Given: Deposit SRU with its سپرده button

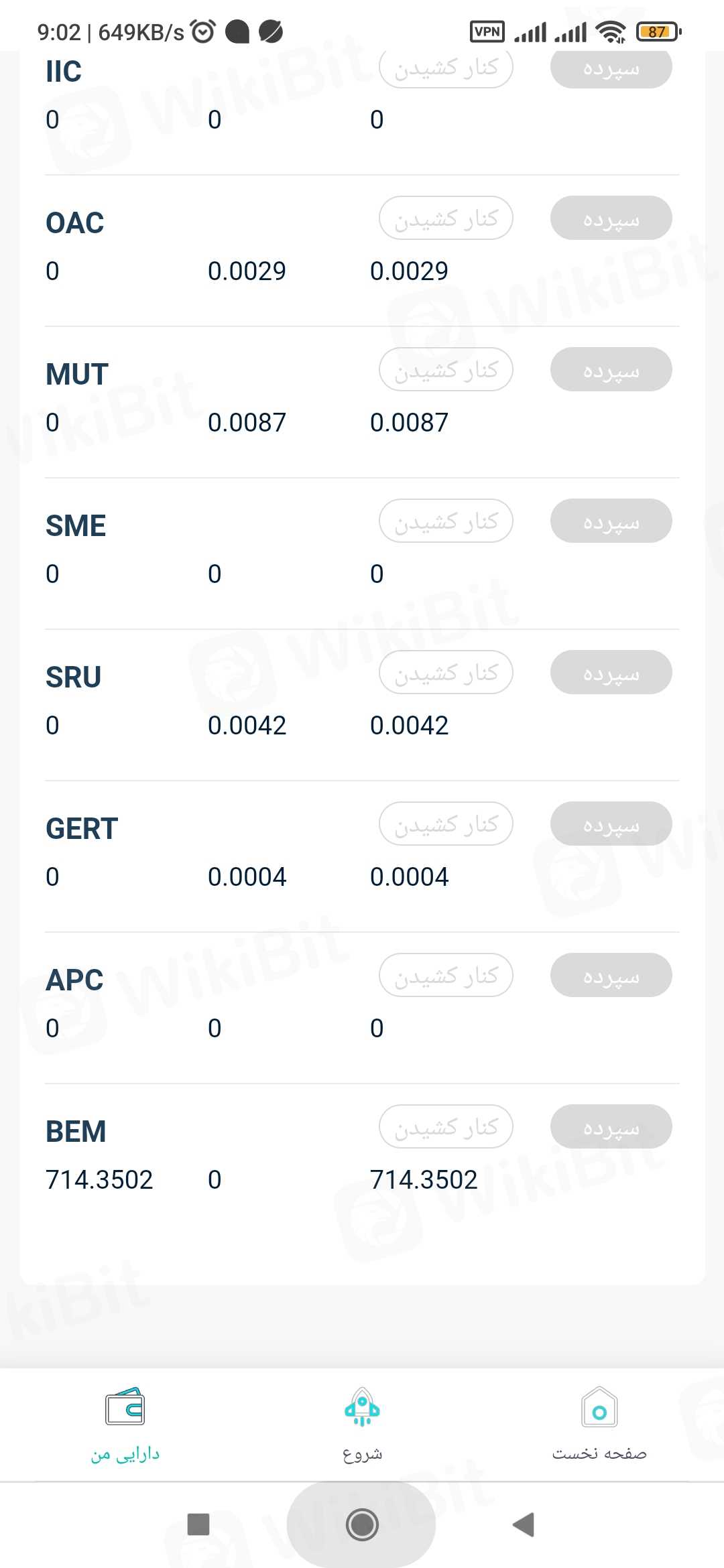Looking at the screenshot, I should [611, 672].
